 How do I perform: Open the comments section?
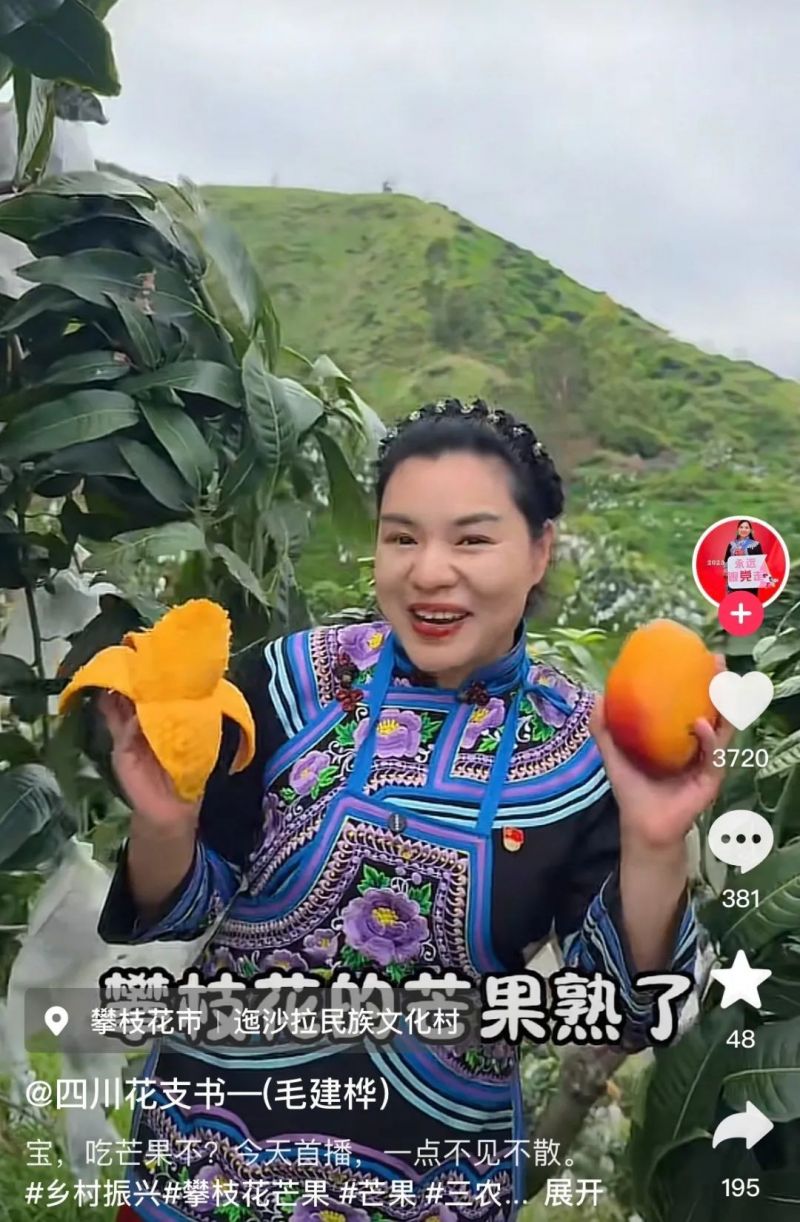click(741, 842)
